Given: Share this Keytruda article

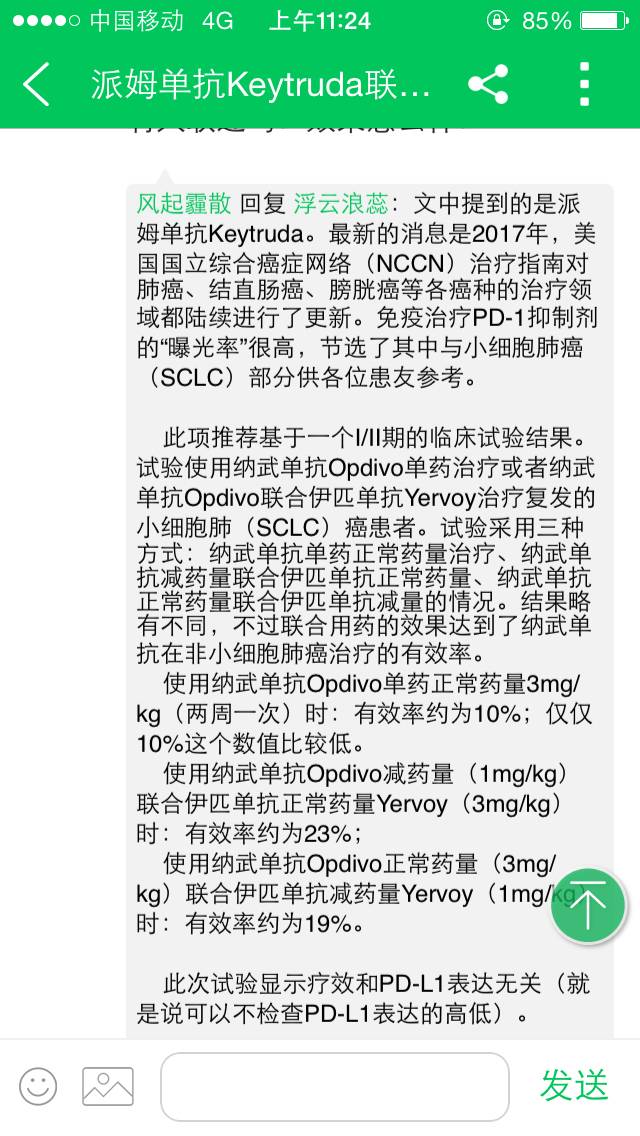Looking at the screenshot, I should [488, 85].
